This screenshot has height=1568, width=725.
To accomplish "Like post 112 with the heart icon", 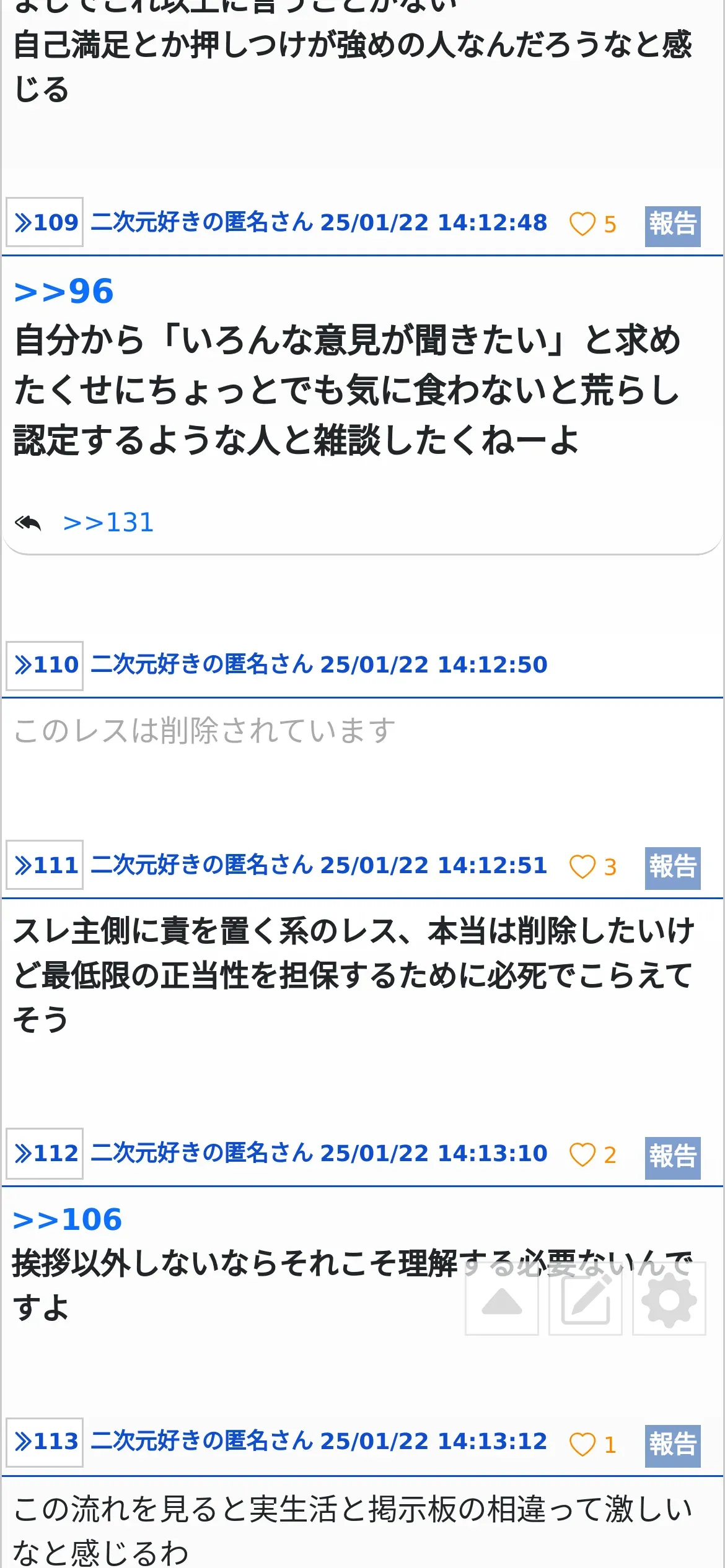I will (x=582, y=1156).
